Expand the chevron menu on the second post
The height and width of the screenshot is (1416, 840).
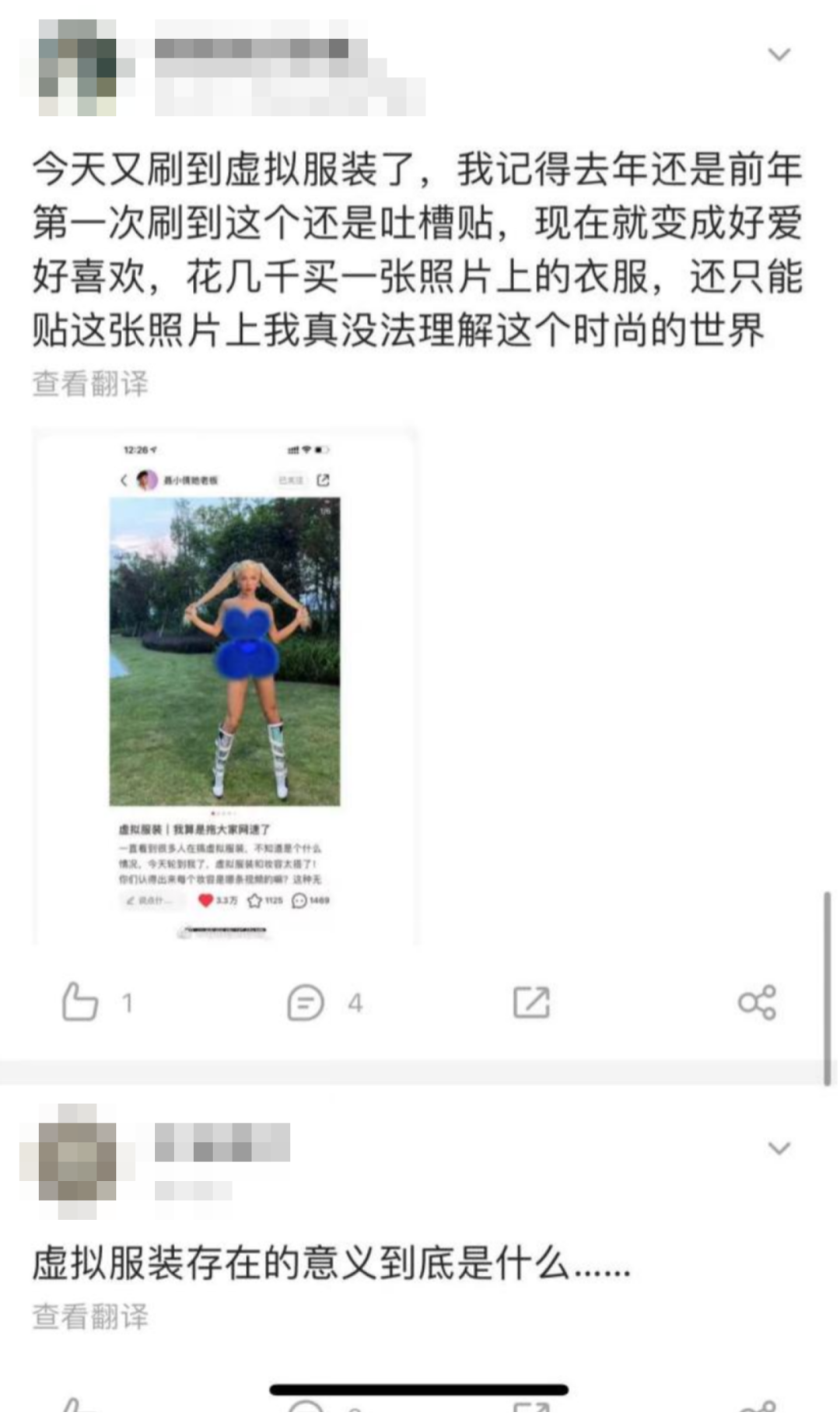[x=779, y=1148]
